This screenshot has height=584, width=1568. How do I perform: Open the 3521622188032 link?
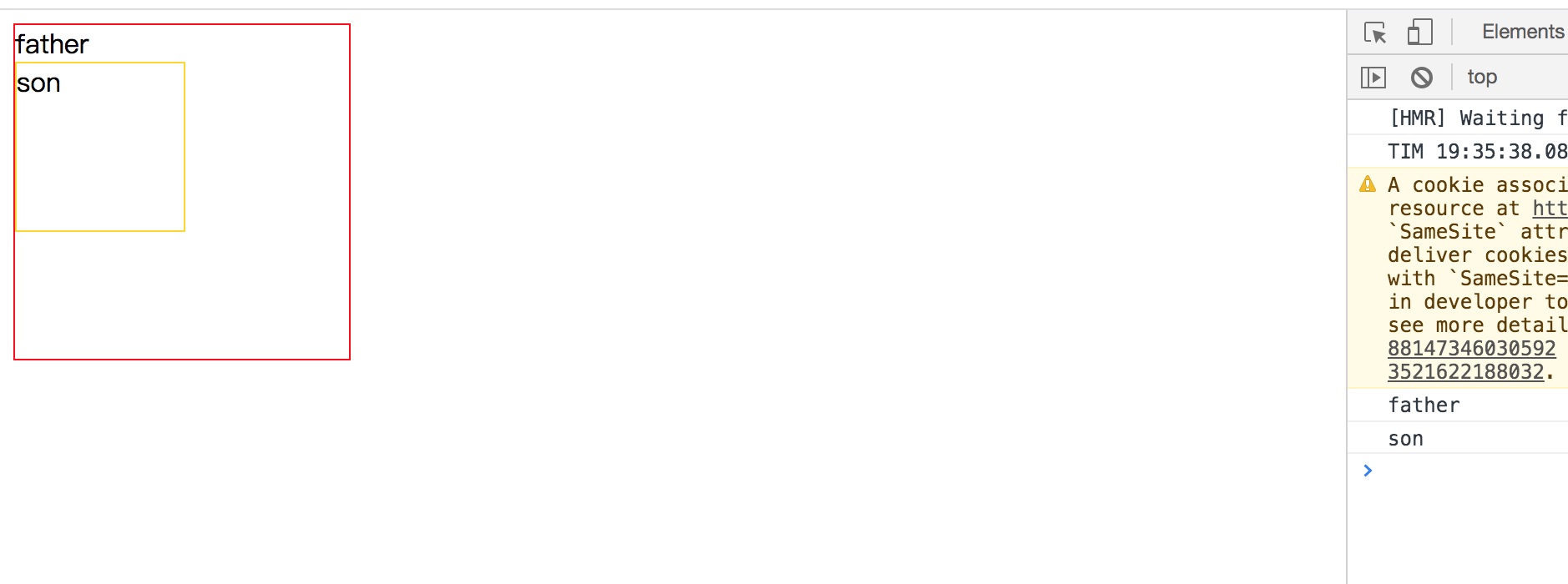pyautogui.click(x=1465, y=372)
